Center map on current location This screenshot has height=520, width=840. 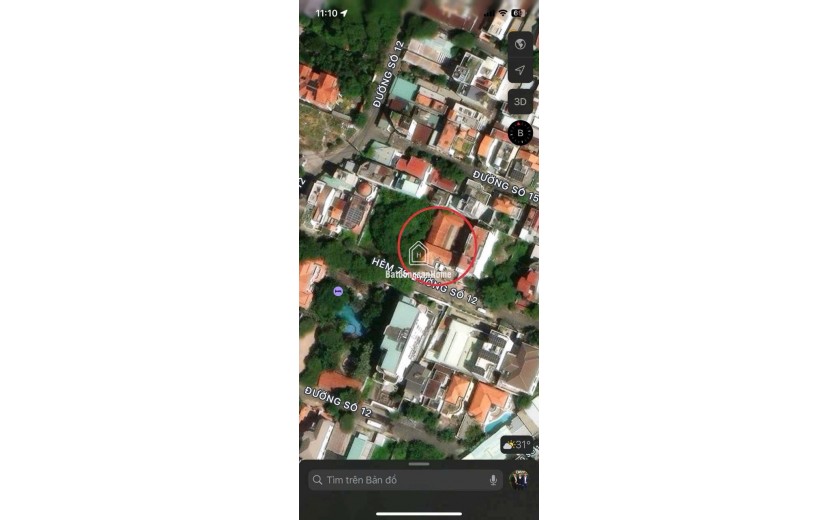click(520, 70)
